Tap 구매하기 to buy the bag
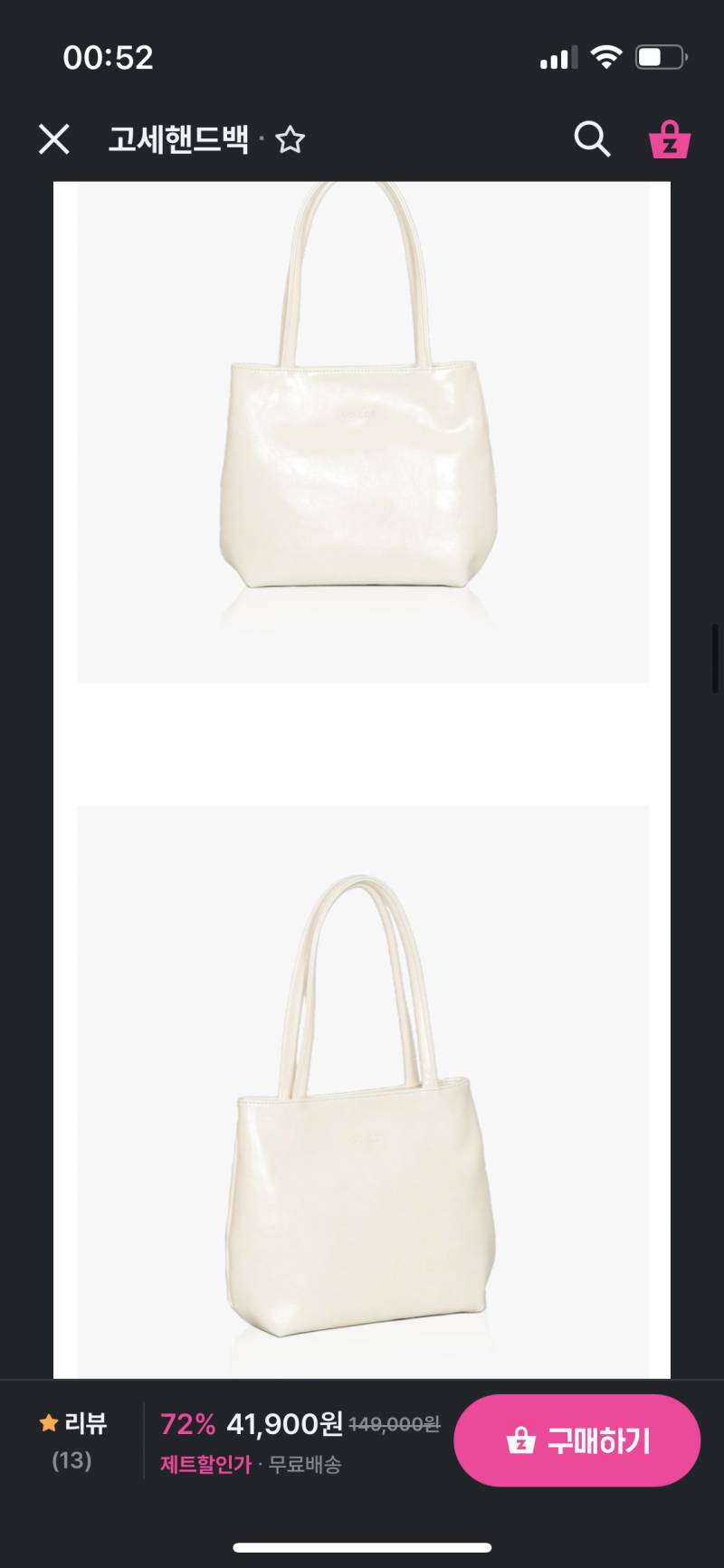Screen dimensions: 724x1568 pyautogui.click(x=576, y=1440)
